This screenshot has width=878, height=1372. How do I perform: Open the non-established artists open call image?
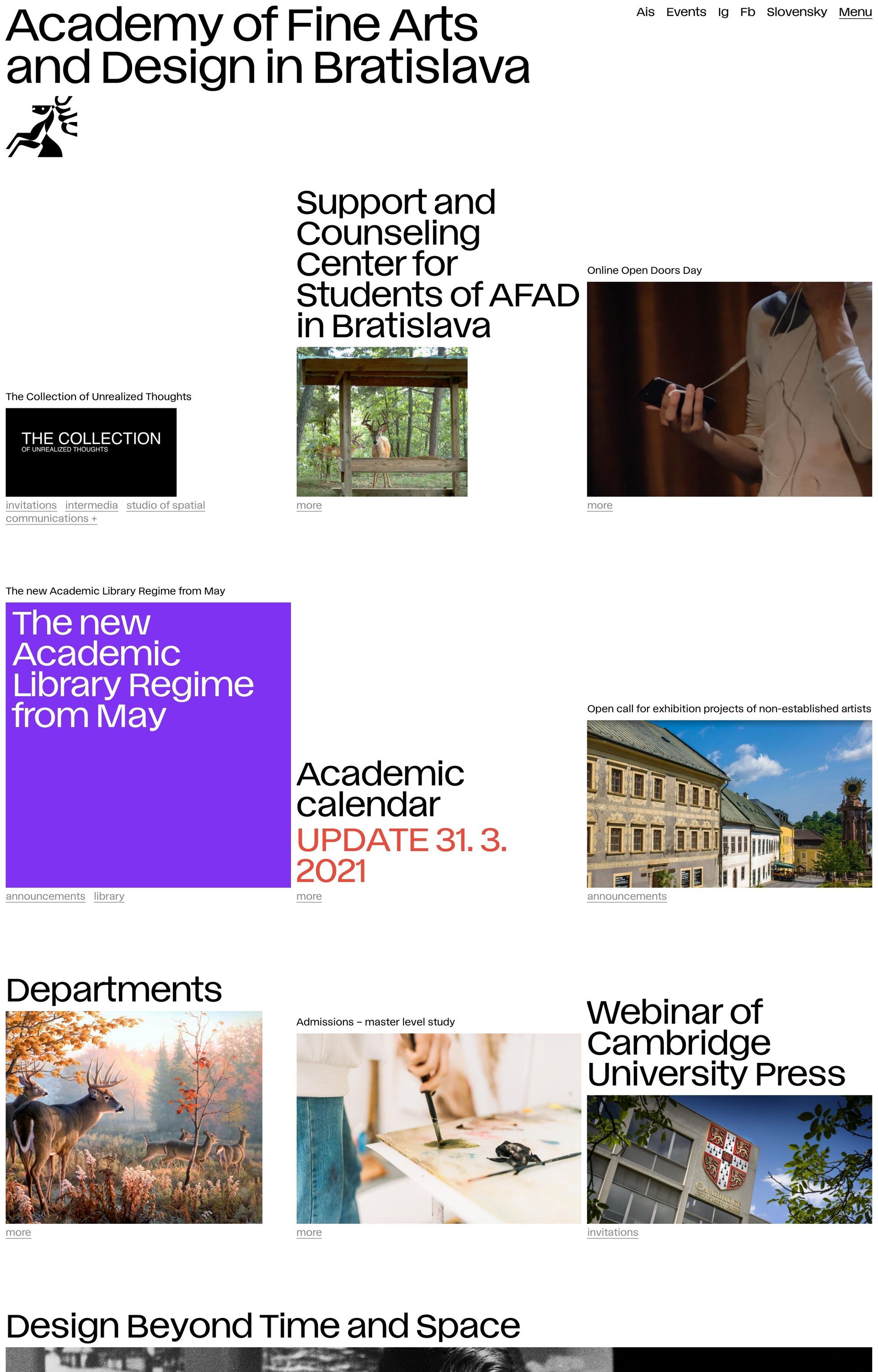729,804
